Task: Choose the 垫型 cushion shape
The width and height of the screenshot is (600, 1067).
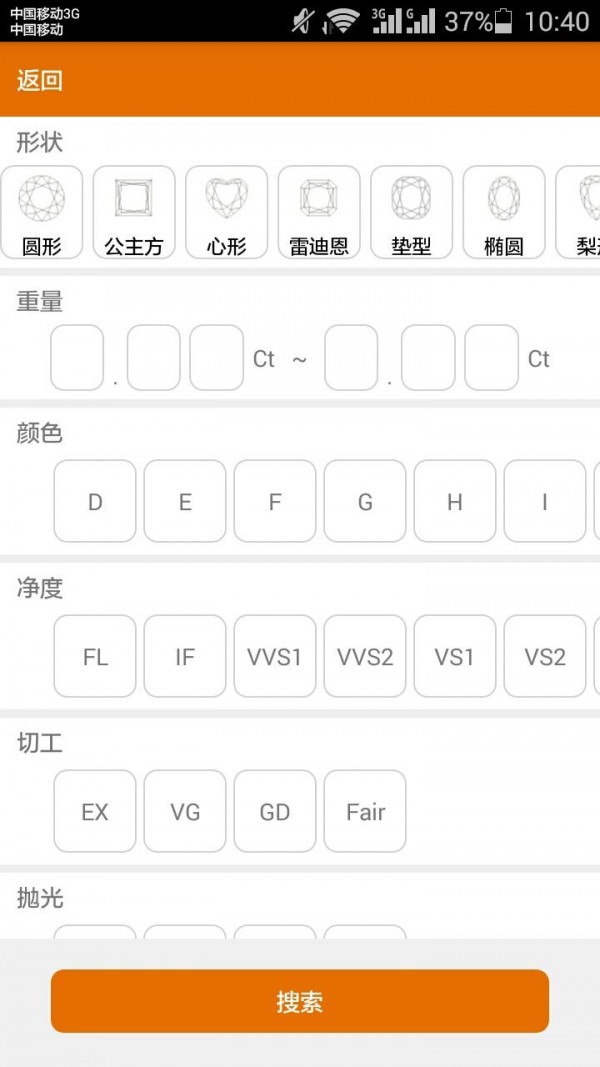Action: (411, 212)
